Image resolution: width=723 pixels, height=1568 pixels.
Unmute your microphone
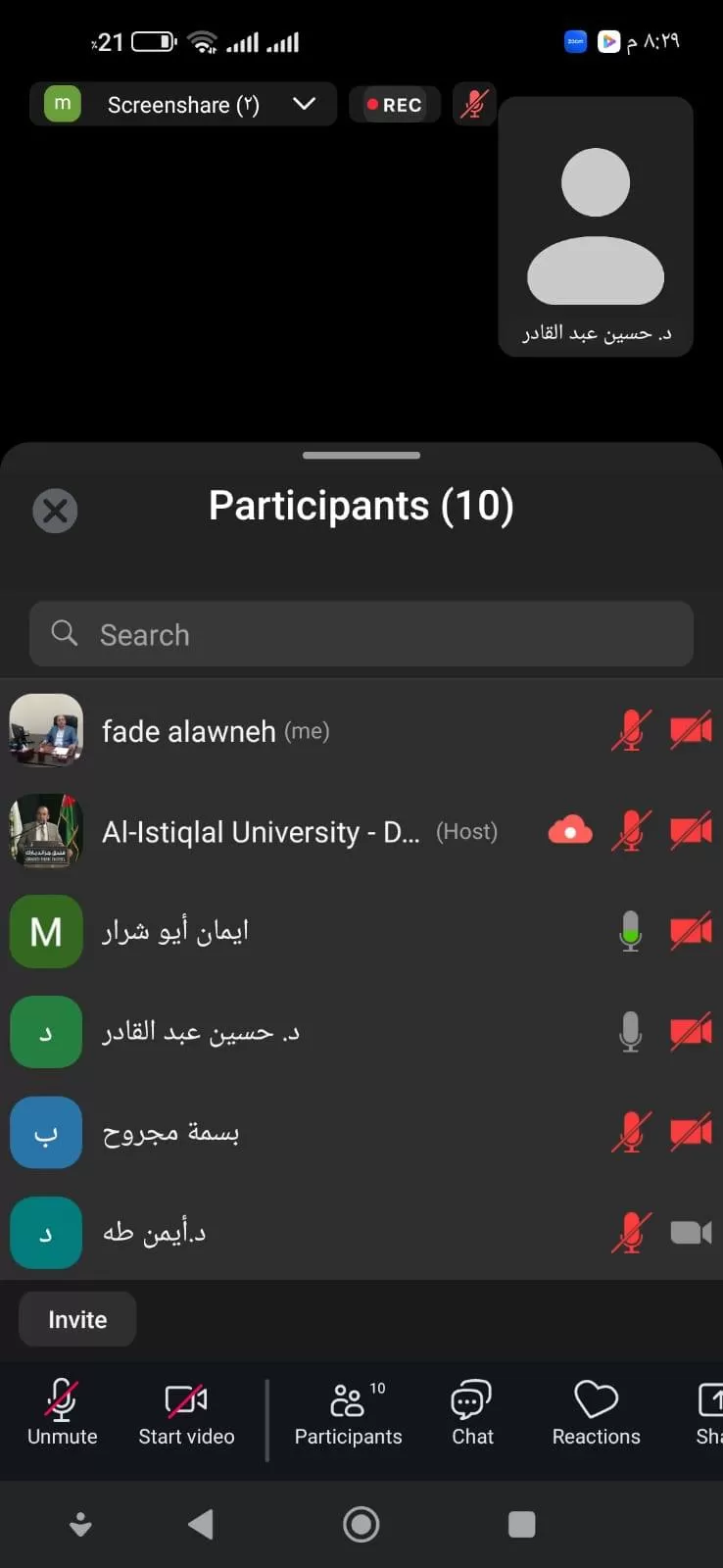point(62,1413)
